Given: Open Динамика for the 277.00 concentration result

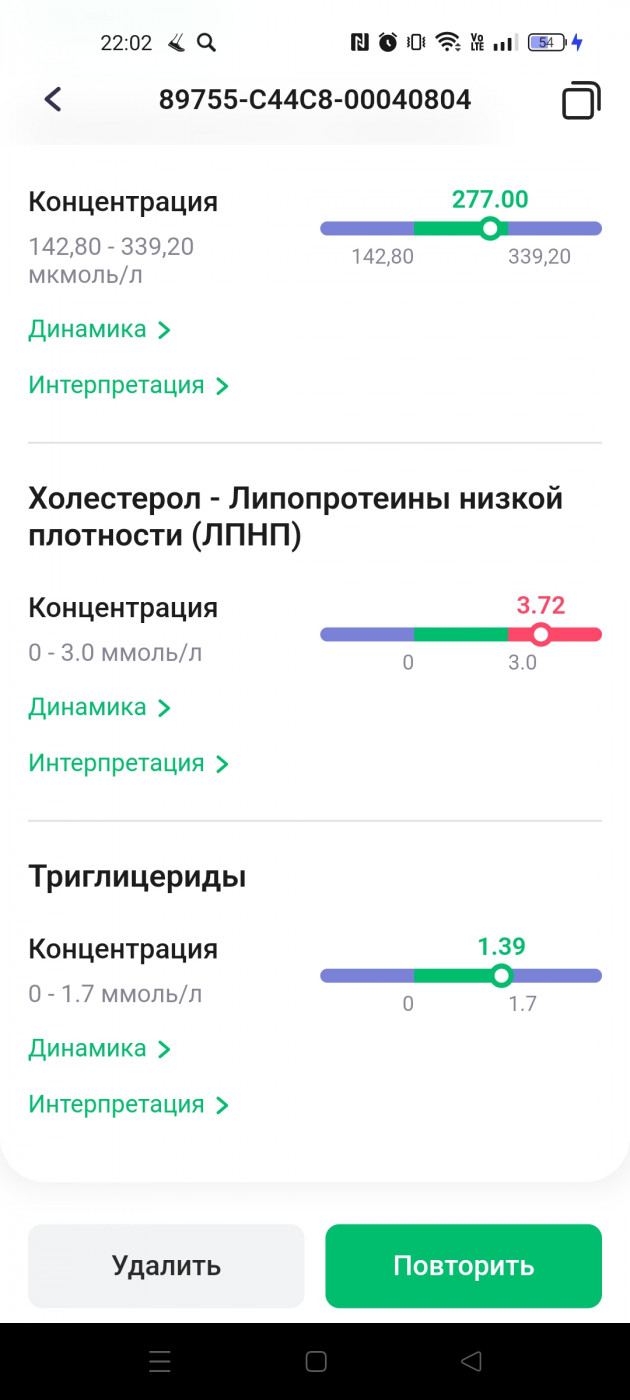Looking at the screenshot, I should click(x=100, y=329).
